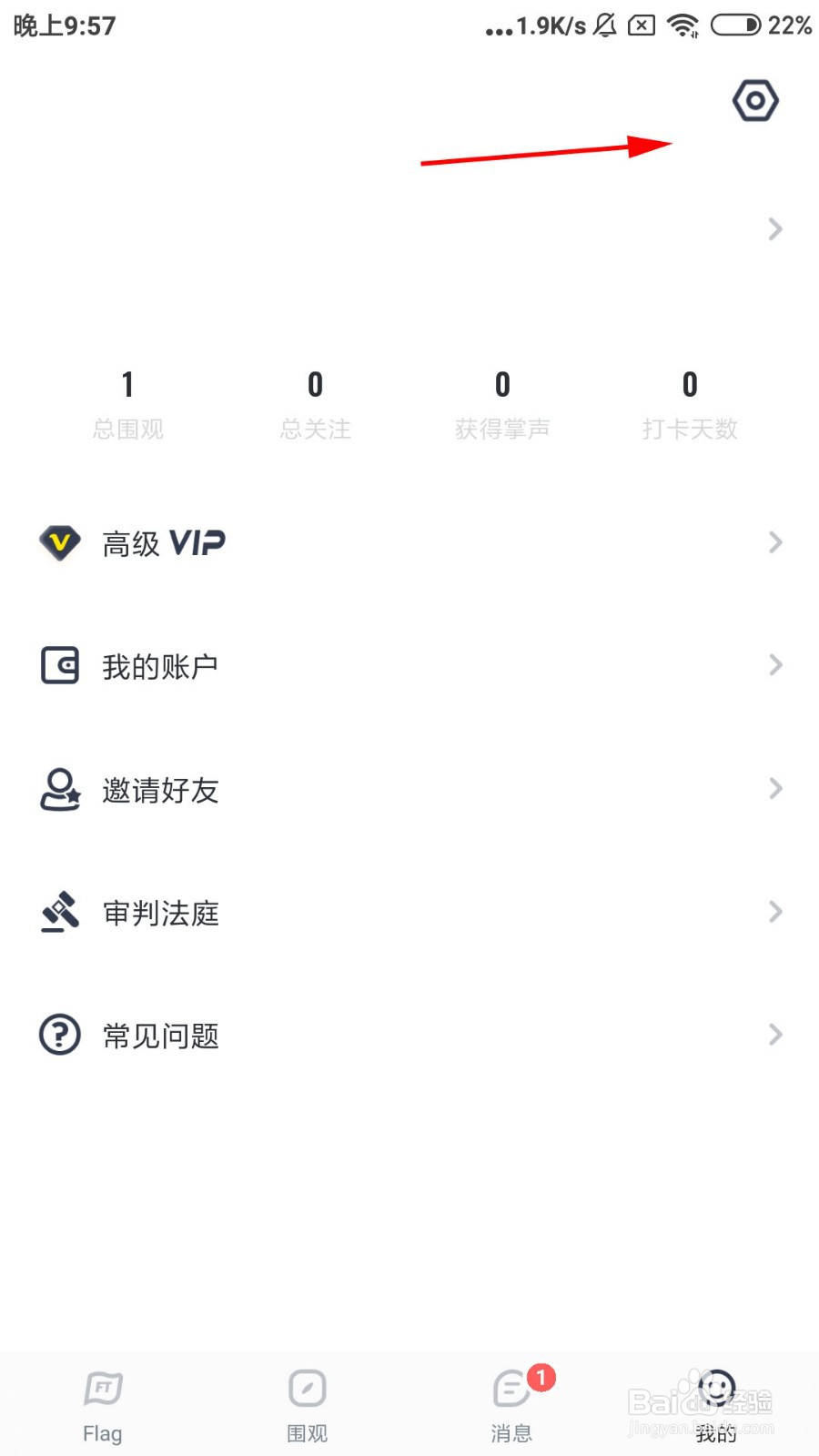
Task: View 总围观 count details
Action: tap(128, 405)
